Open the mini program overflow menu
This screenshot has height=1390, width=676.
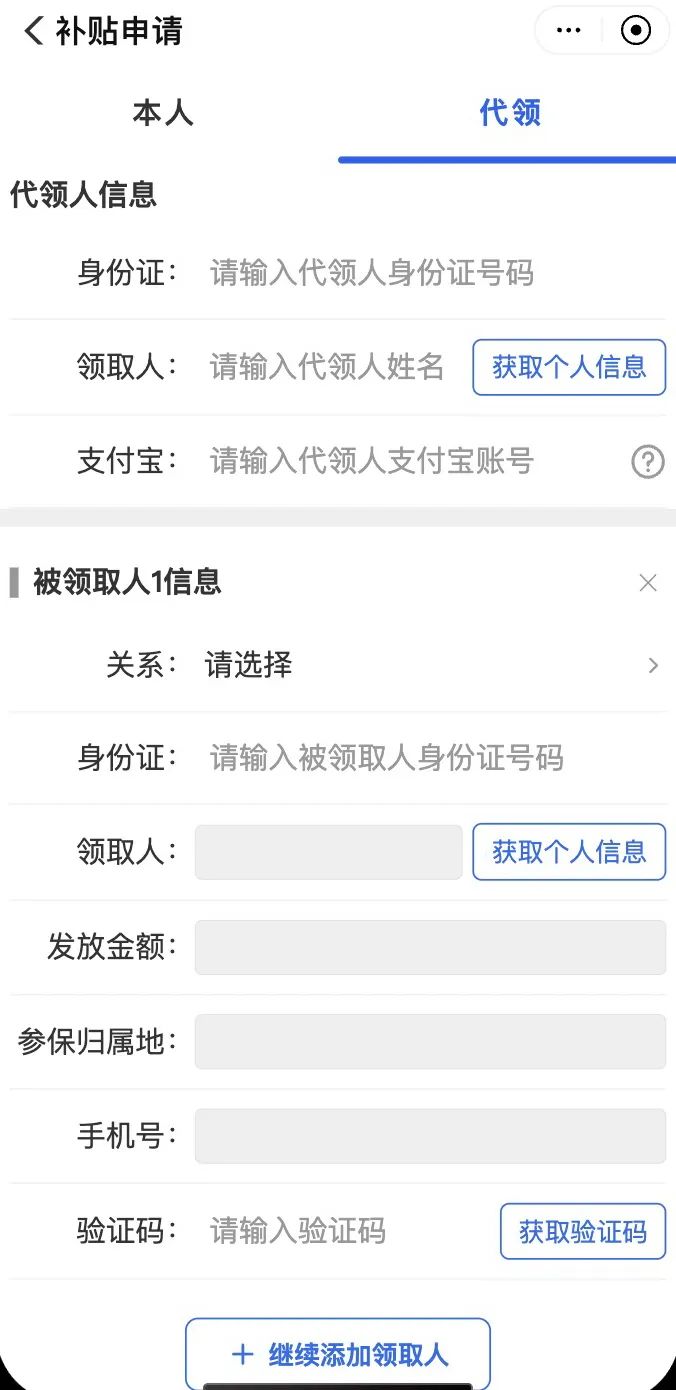pyautogui.click(x=568, y=31)
